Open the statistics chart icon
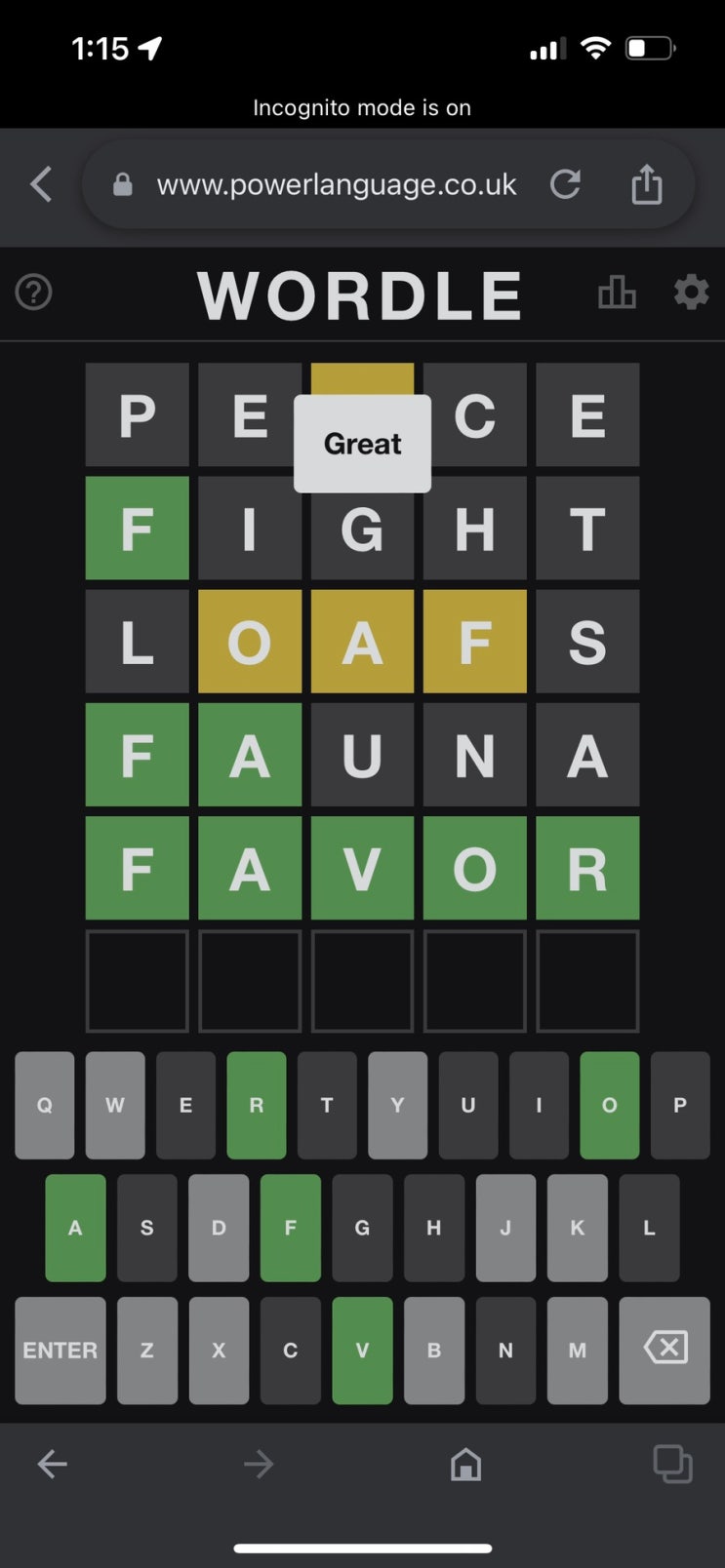Screen dimensions: 725x1568 (x=617, y=293)
